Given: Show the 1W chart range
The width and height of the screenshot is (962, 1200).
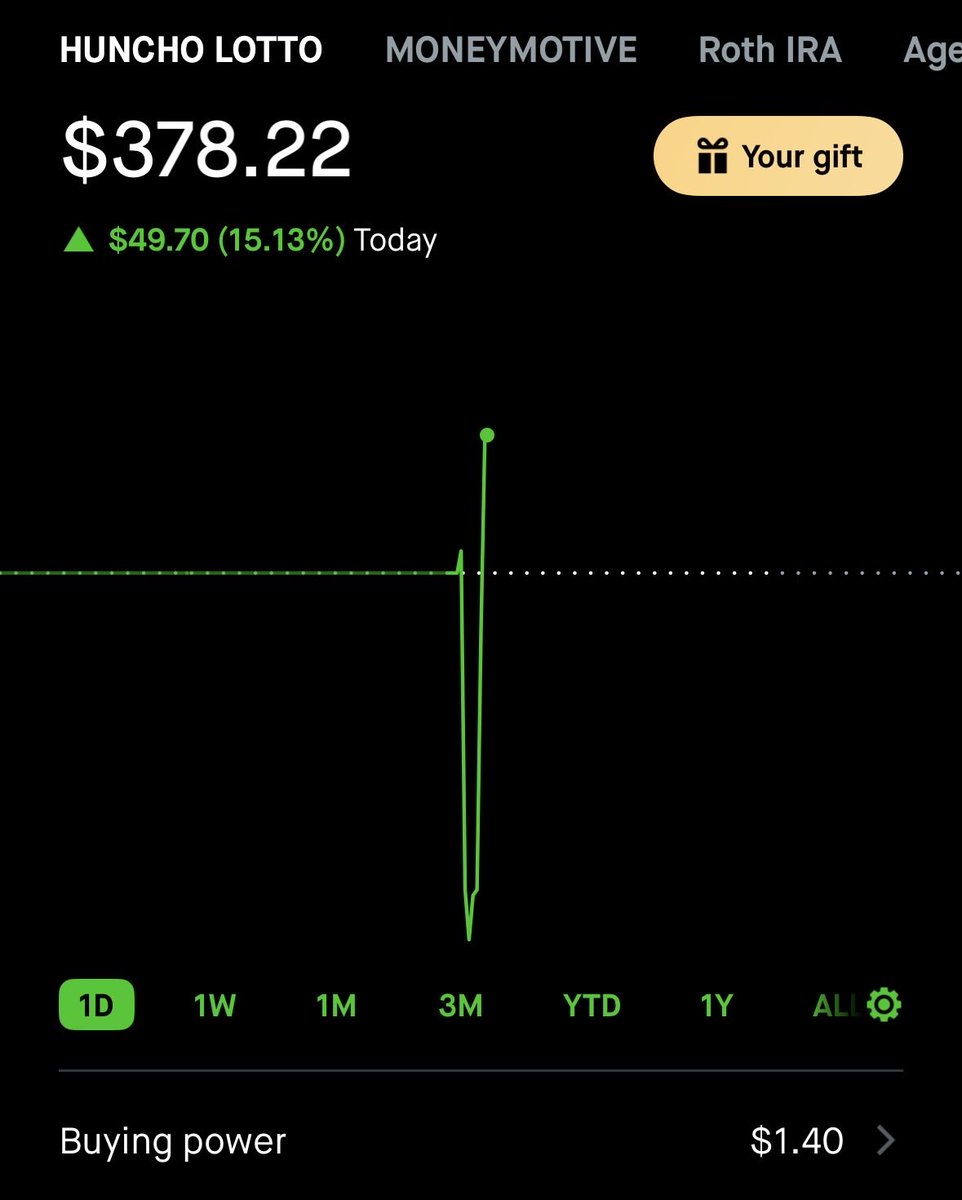Looking at the screenshot, I should tap(214, 1005).
